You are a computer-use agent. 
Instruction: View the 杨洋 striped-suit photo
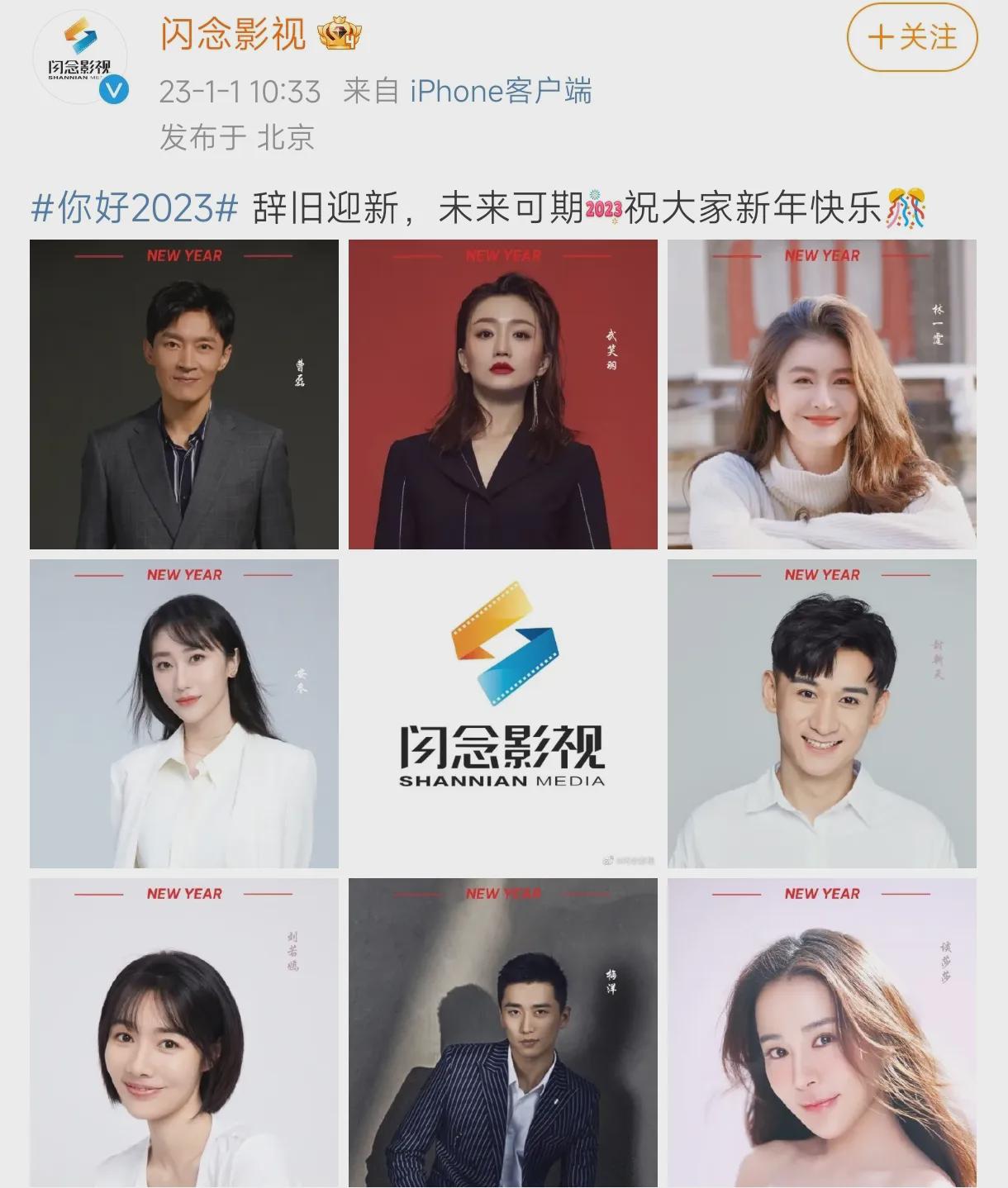502,1033
